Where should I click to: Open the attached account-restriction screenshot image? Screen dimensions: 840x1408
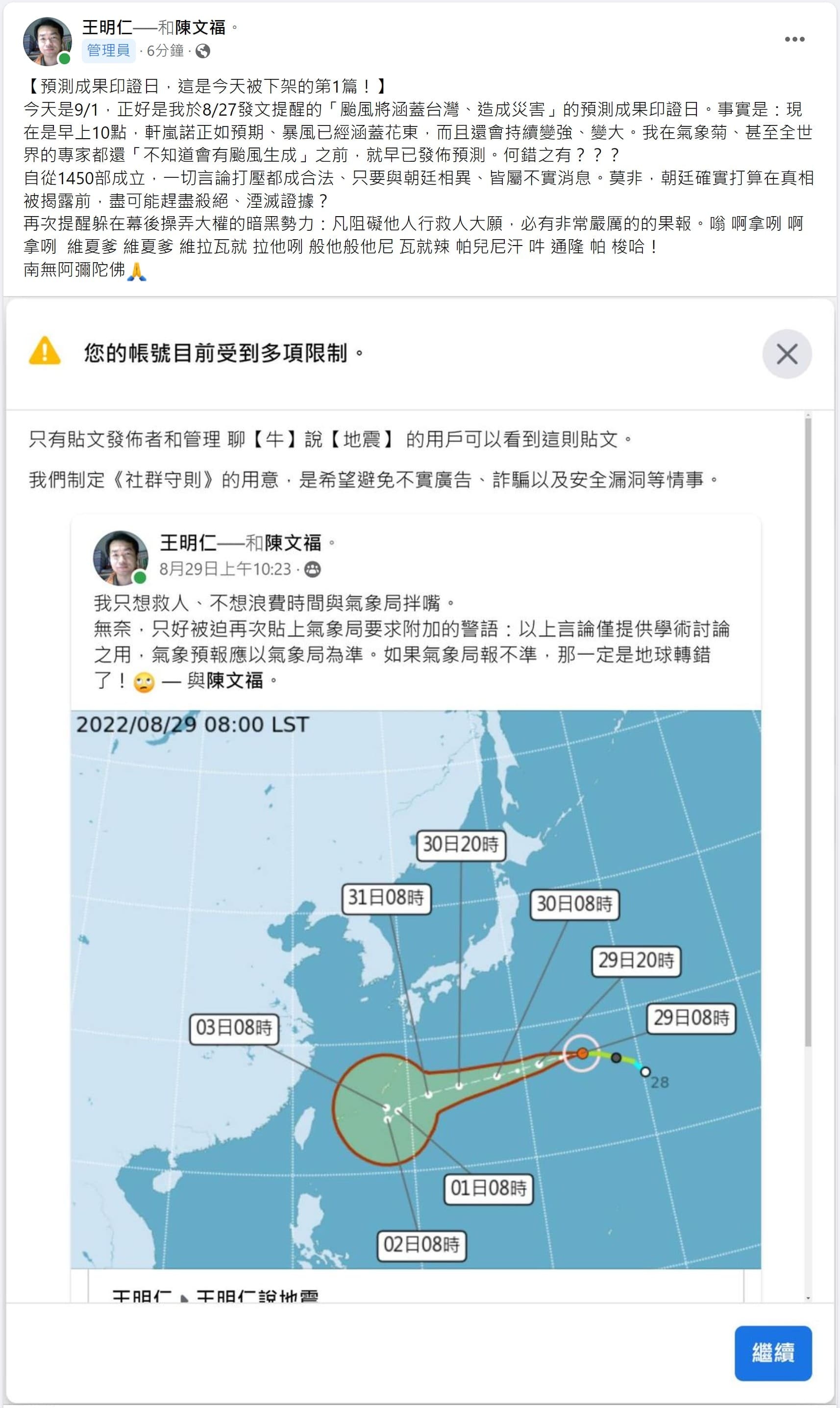pos(420,851)
